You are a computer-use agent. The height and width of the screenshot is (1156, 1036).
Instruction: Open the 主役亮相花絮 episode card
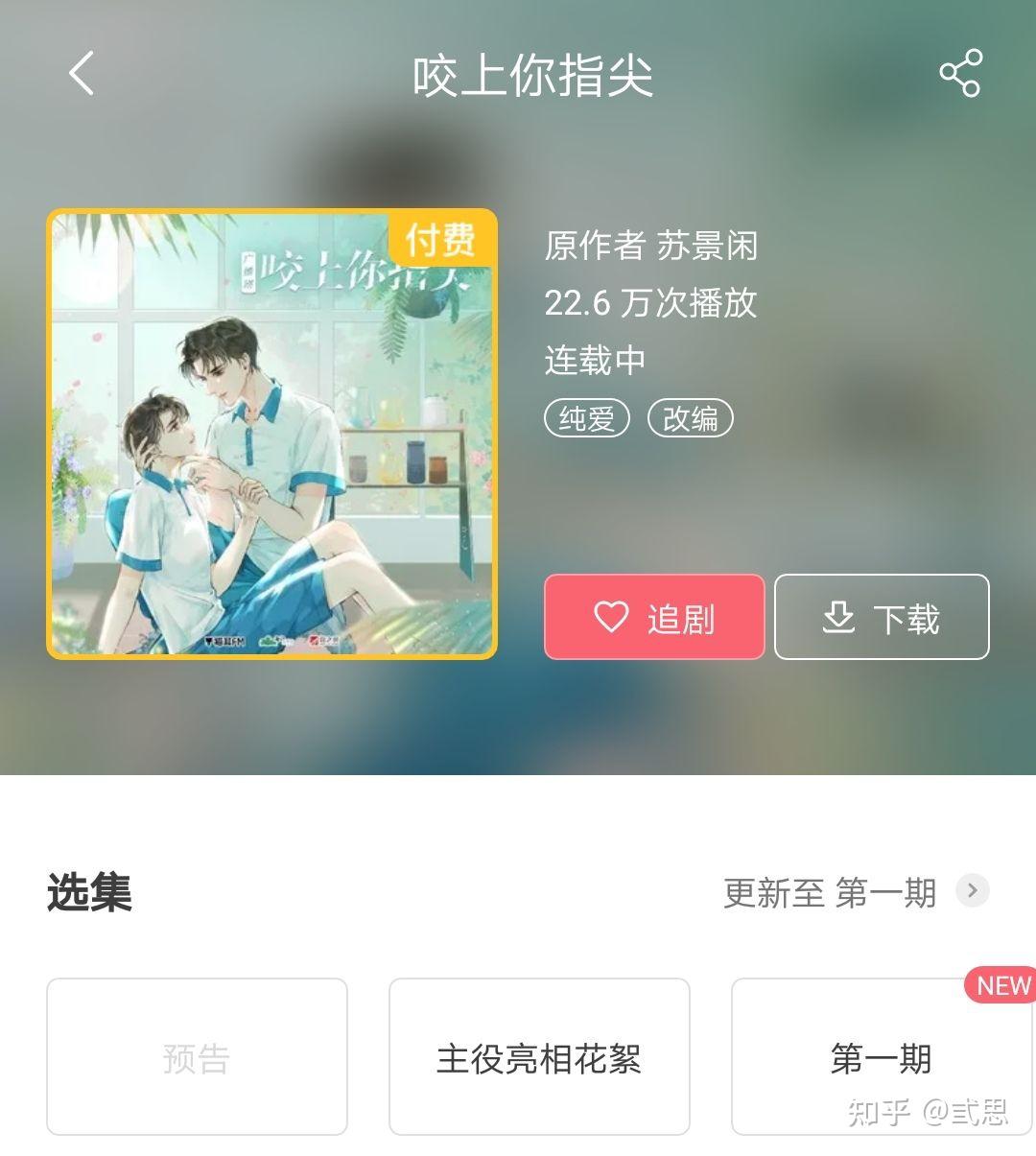[x=539, y=1055]
